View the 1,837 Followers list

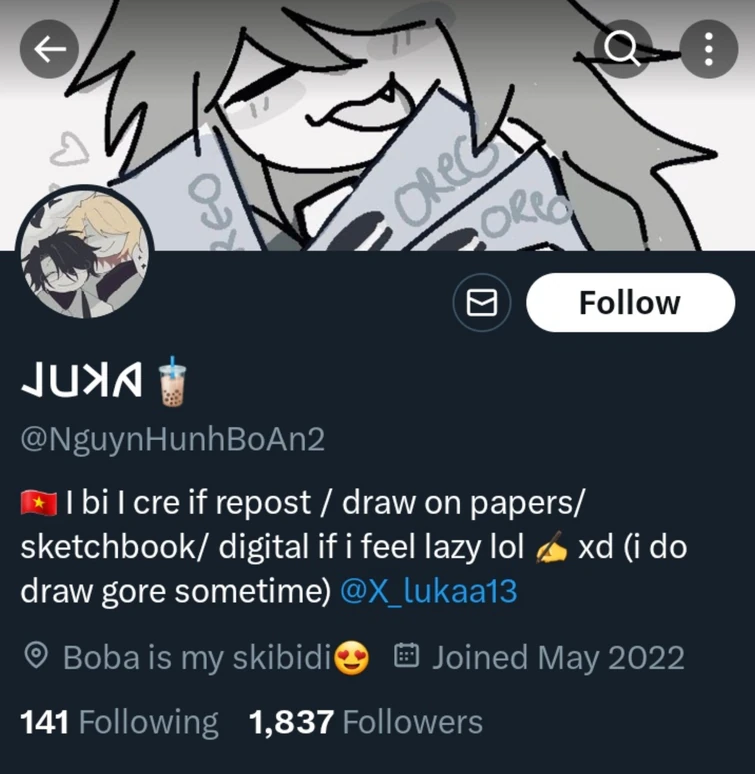click(366, 721)
